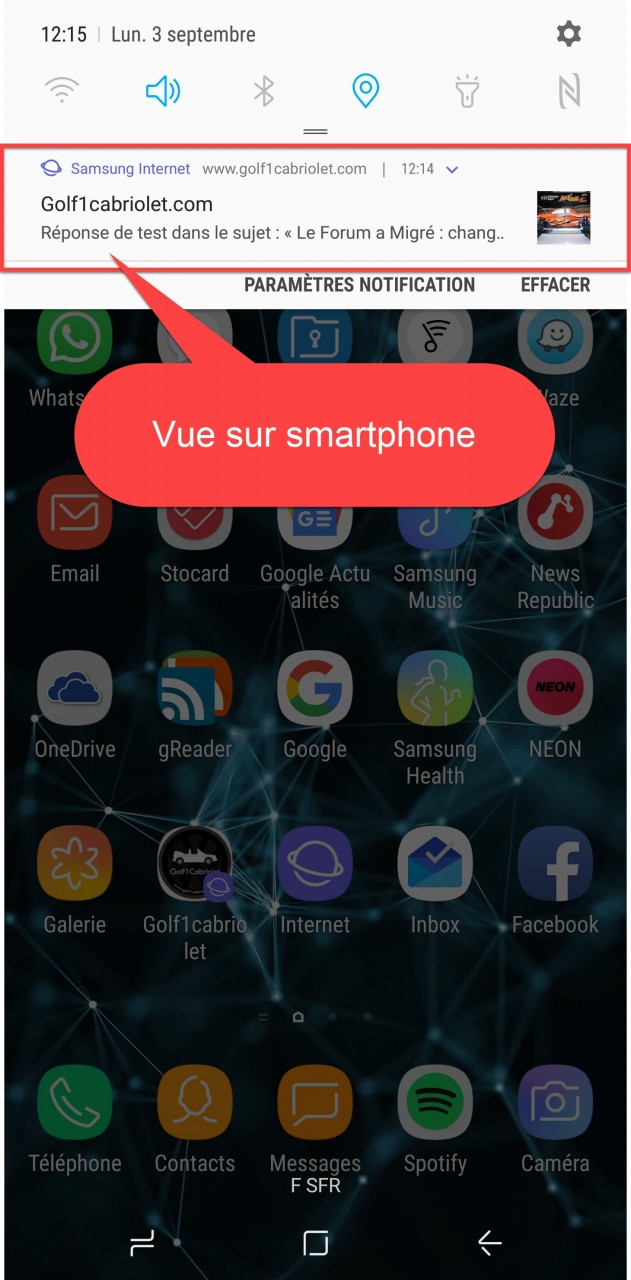Toggle Wi-Fi in quick settings
This screenshot has width=631, height=1280.
[x=62, y=92]
